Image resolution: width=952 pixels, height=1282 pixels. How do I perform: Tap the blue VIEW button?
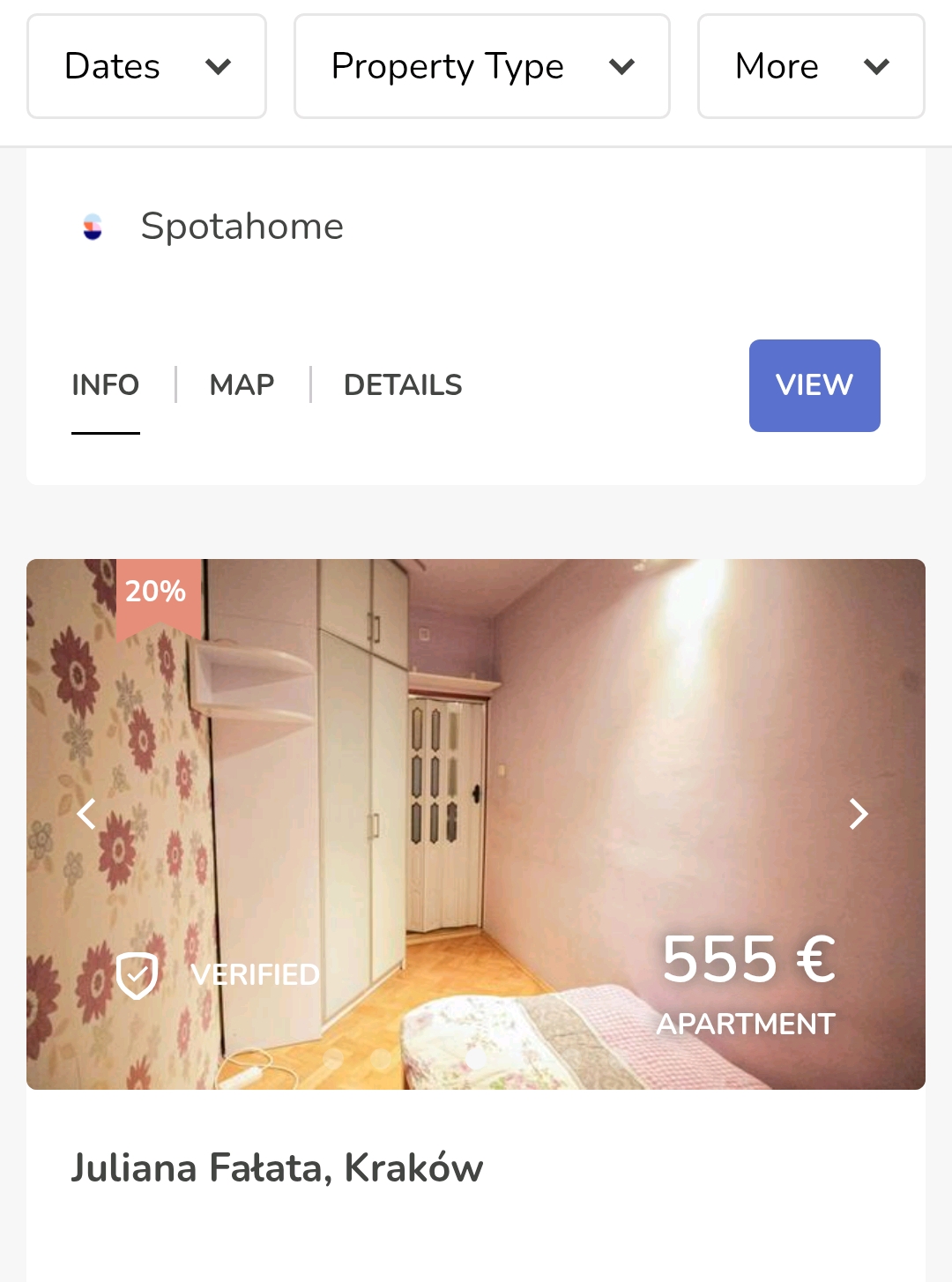(814, 385)
